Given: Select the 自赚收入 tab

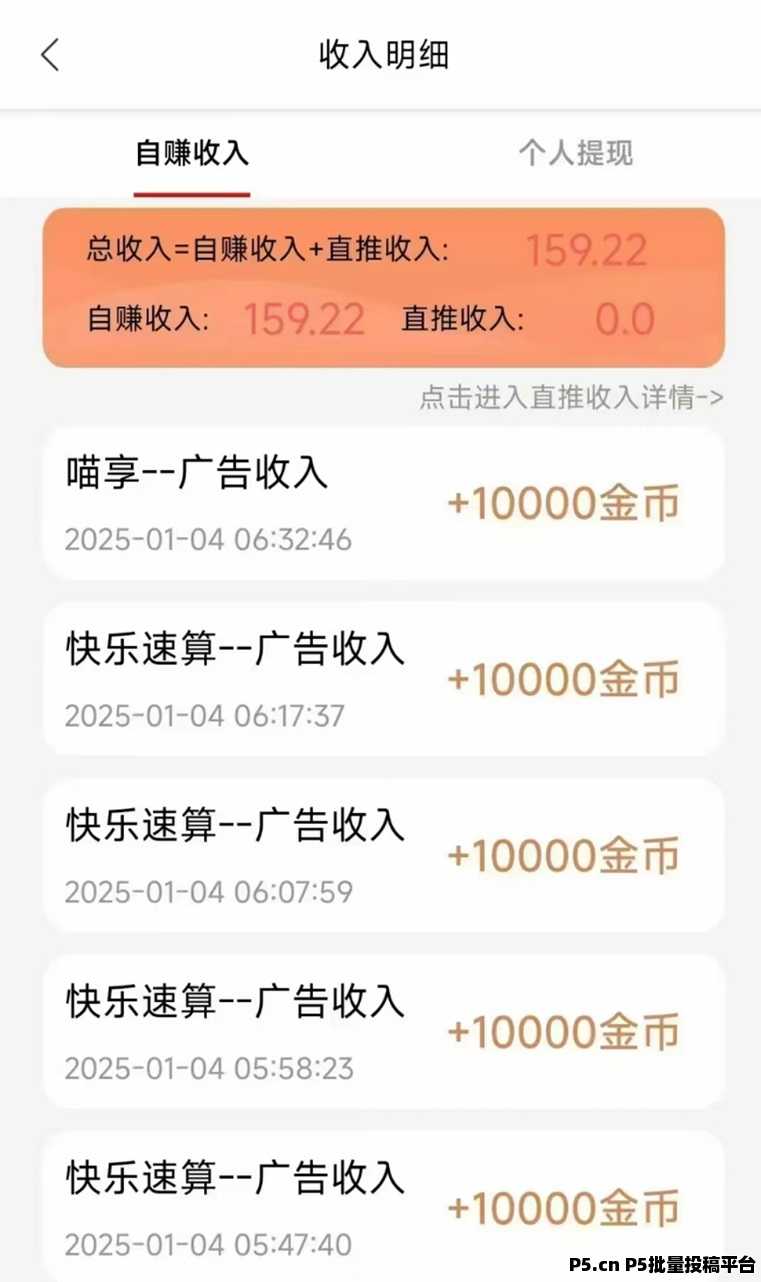Looking at the screenshot, I should (192, 154).
